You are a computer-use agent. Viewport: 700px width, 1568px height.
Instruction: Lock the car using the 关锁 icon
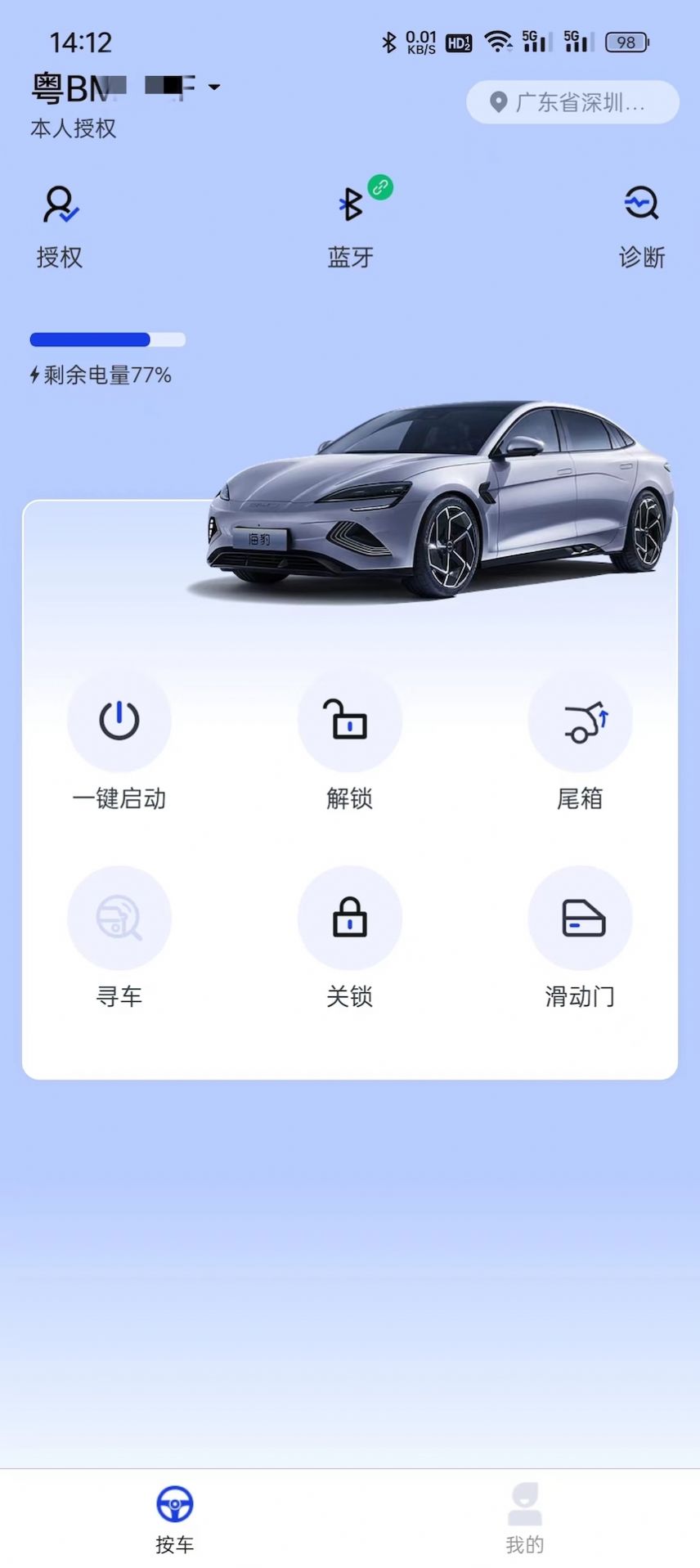[x=350, y=918]
